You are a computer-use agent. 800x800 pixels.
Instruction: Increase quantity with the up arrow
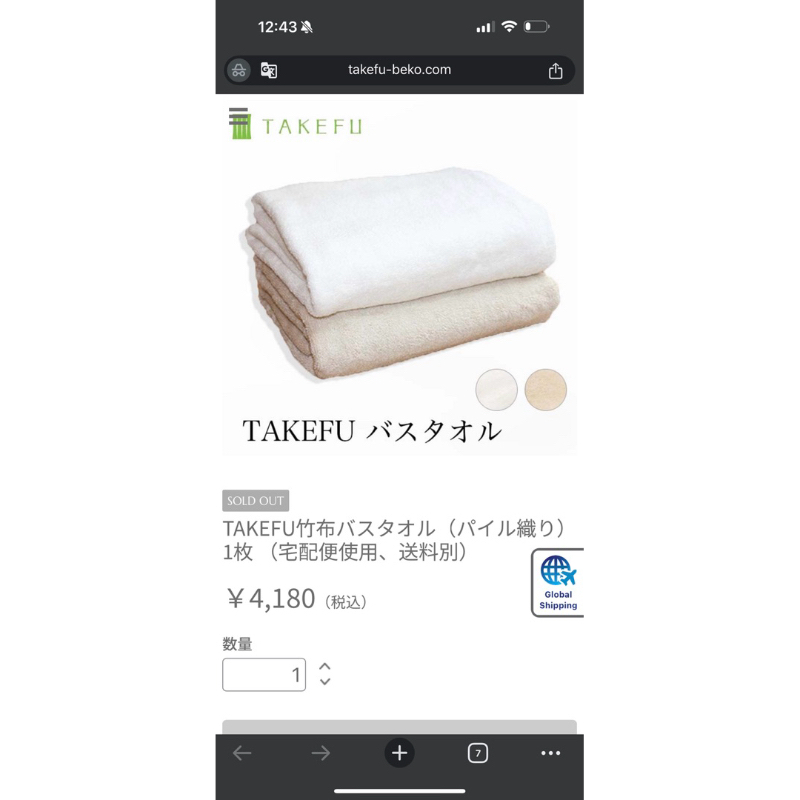click(325, 666)
